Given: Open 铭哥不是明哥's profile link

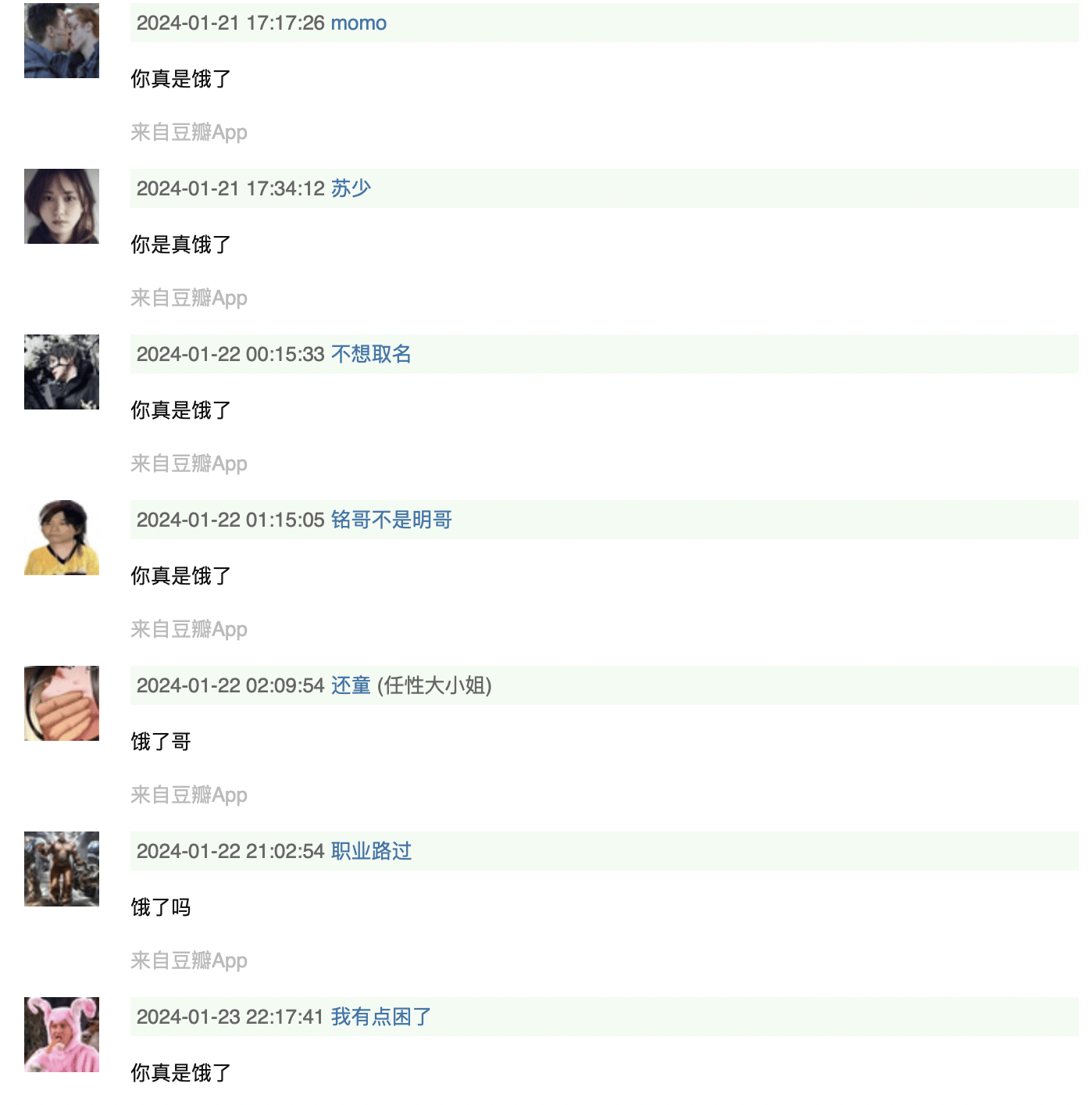Looking at the screenshot, I should pos(391,520).
